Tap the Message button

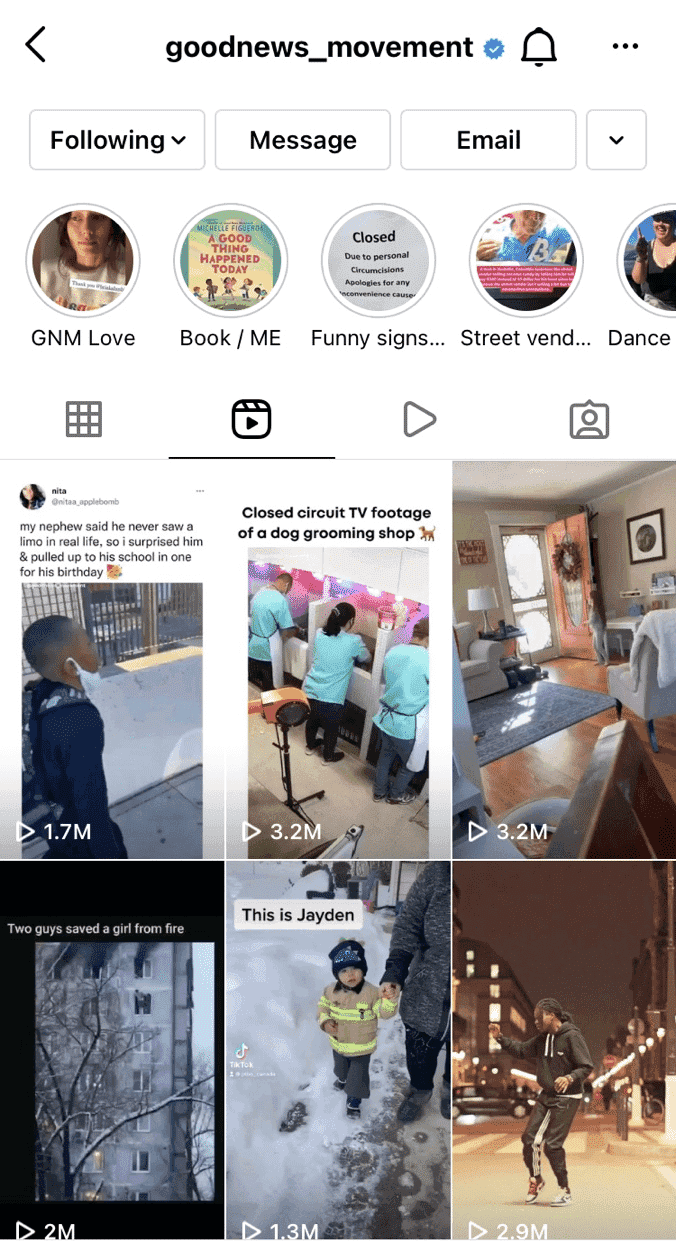point(303,140)
